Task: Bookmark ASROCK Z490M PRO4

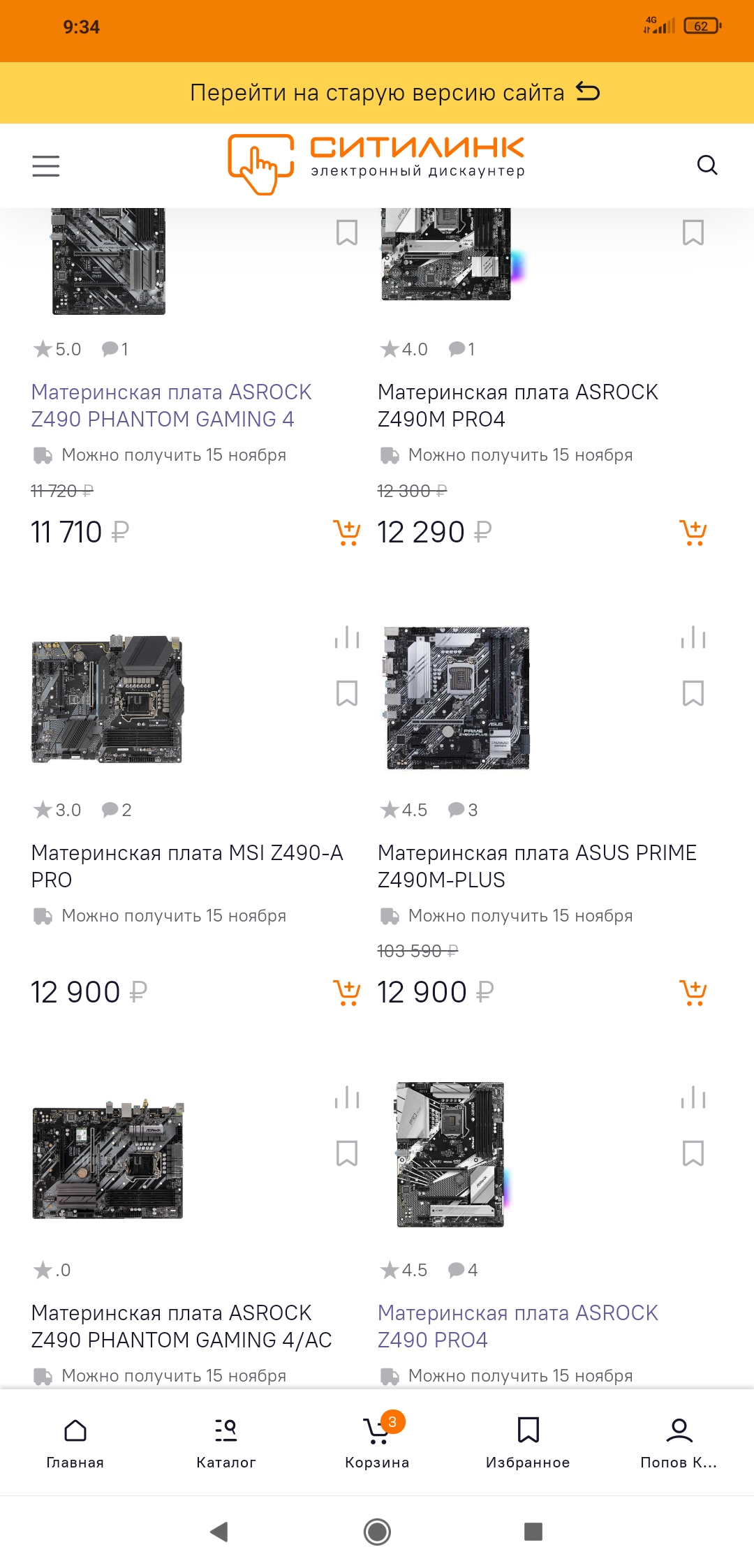Action: click(x=693, y=232)
